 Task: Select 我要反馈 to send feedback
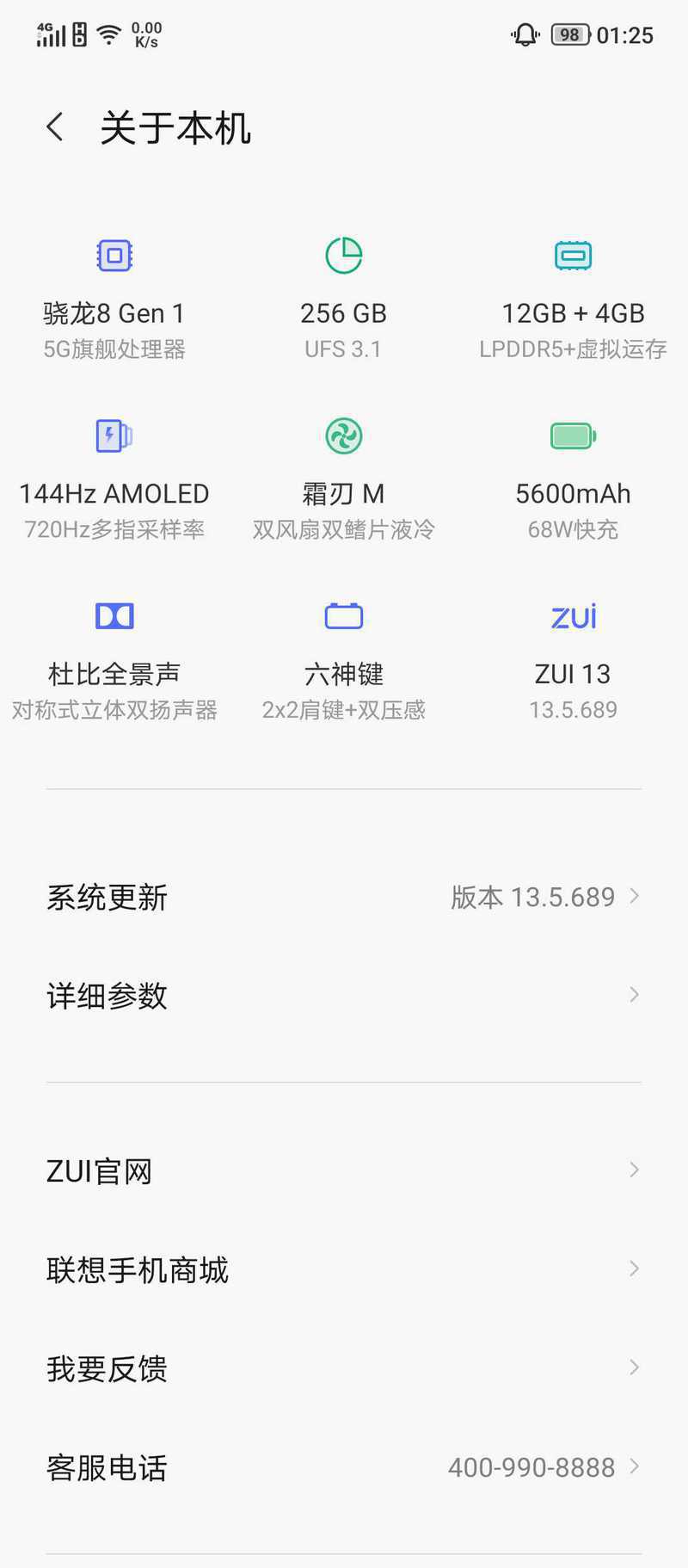tap(344, 1368)
